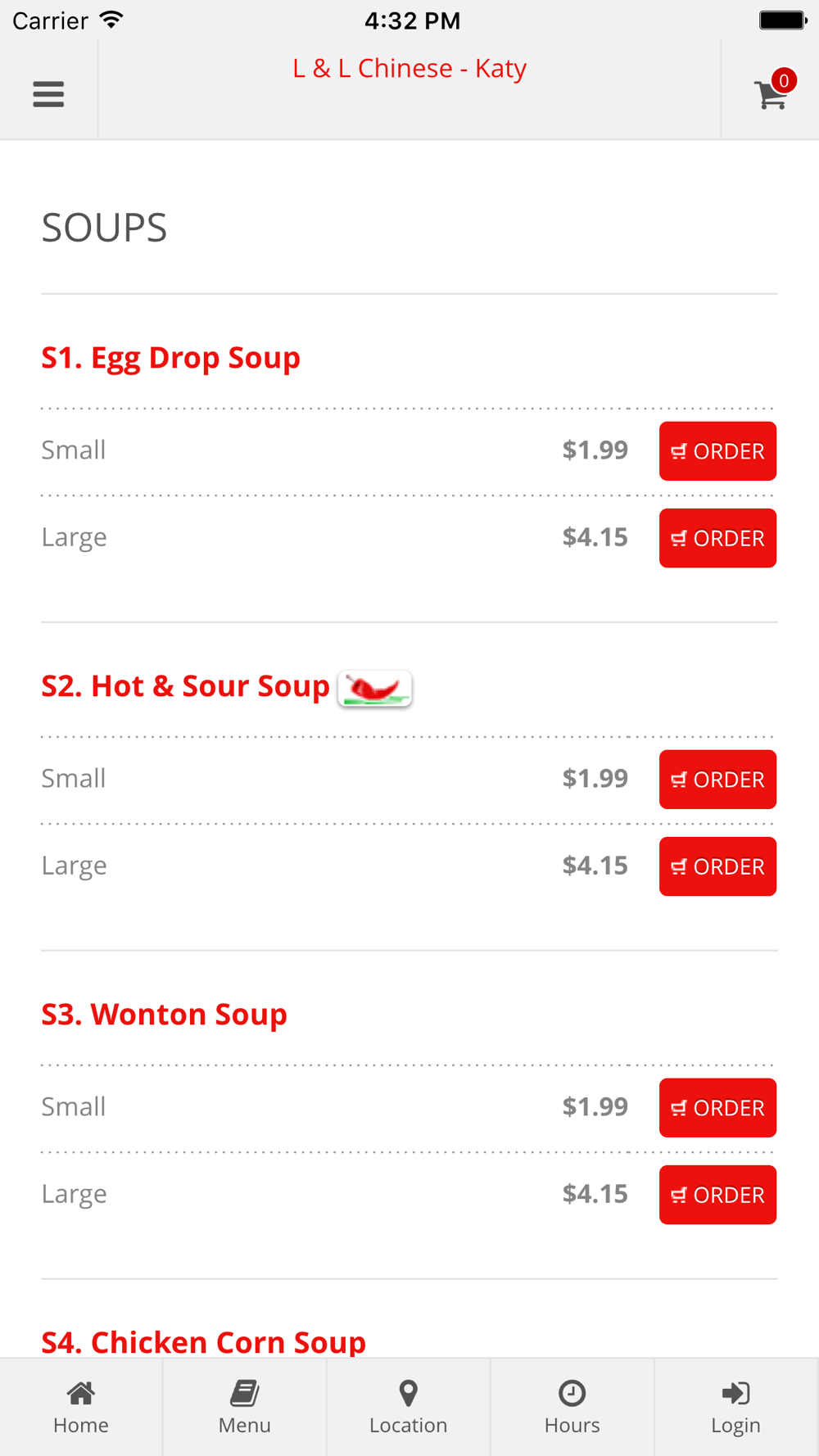Order small Egg Drop Soup
This screenshot has width=819, height=1456.
click(x=717, y=451)
